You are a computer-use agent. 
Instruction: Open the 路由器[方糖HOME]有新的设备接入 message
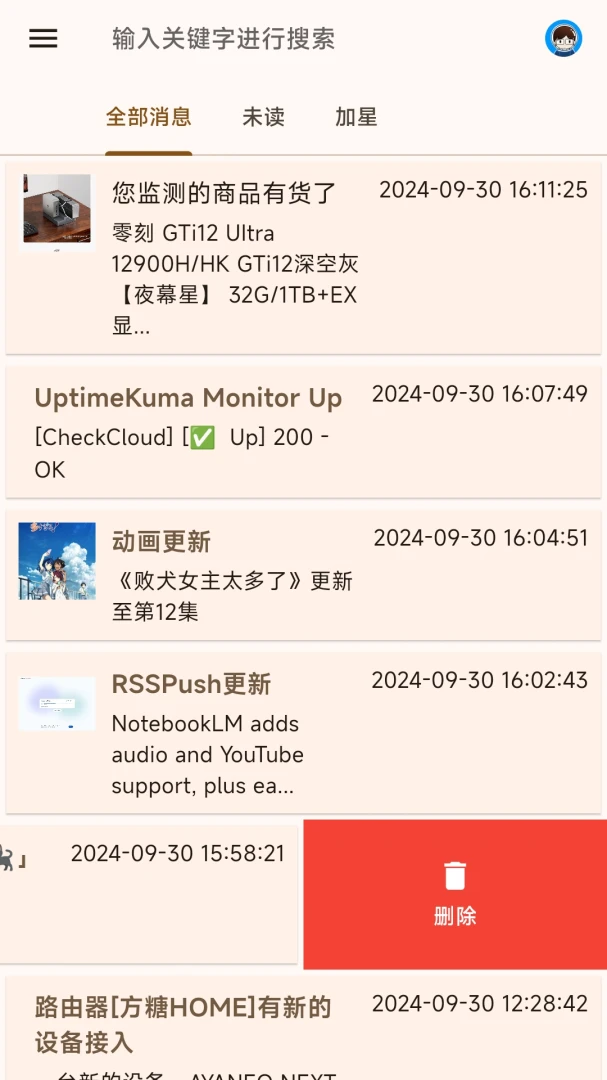click(x=303, y=1025)
